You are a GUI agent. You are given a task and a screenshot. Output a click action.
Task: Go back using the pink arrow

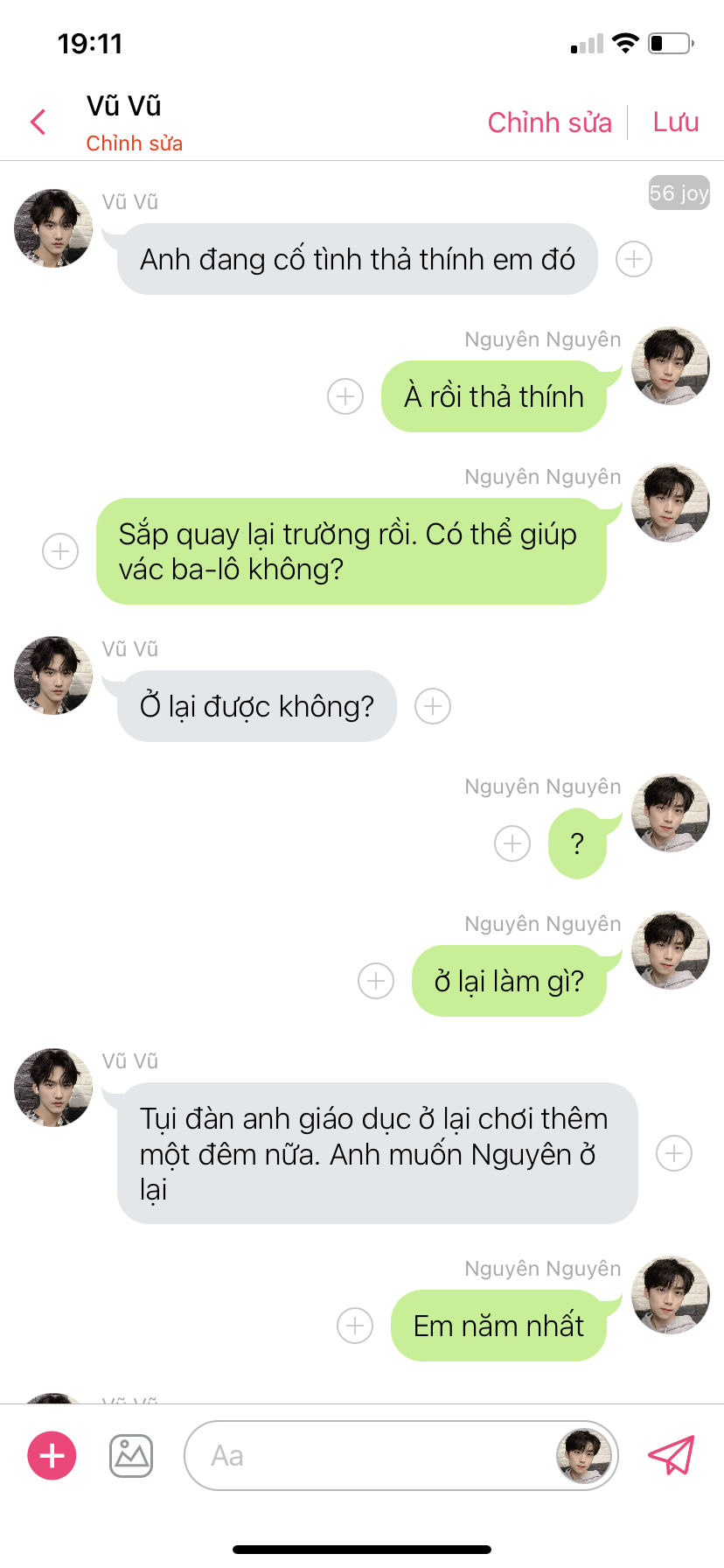click(x=38, y=122)
